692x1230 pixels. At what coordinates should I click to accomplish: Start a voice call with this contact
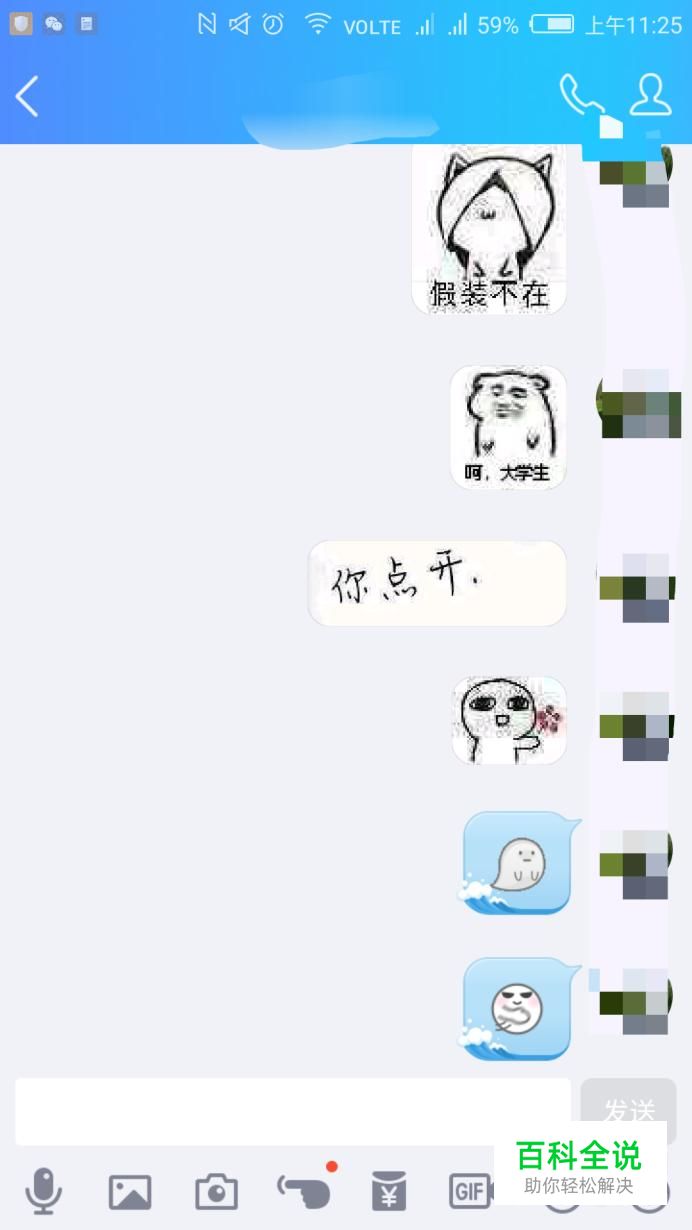pos(581,96)
